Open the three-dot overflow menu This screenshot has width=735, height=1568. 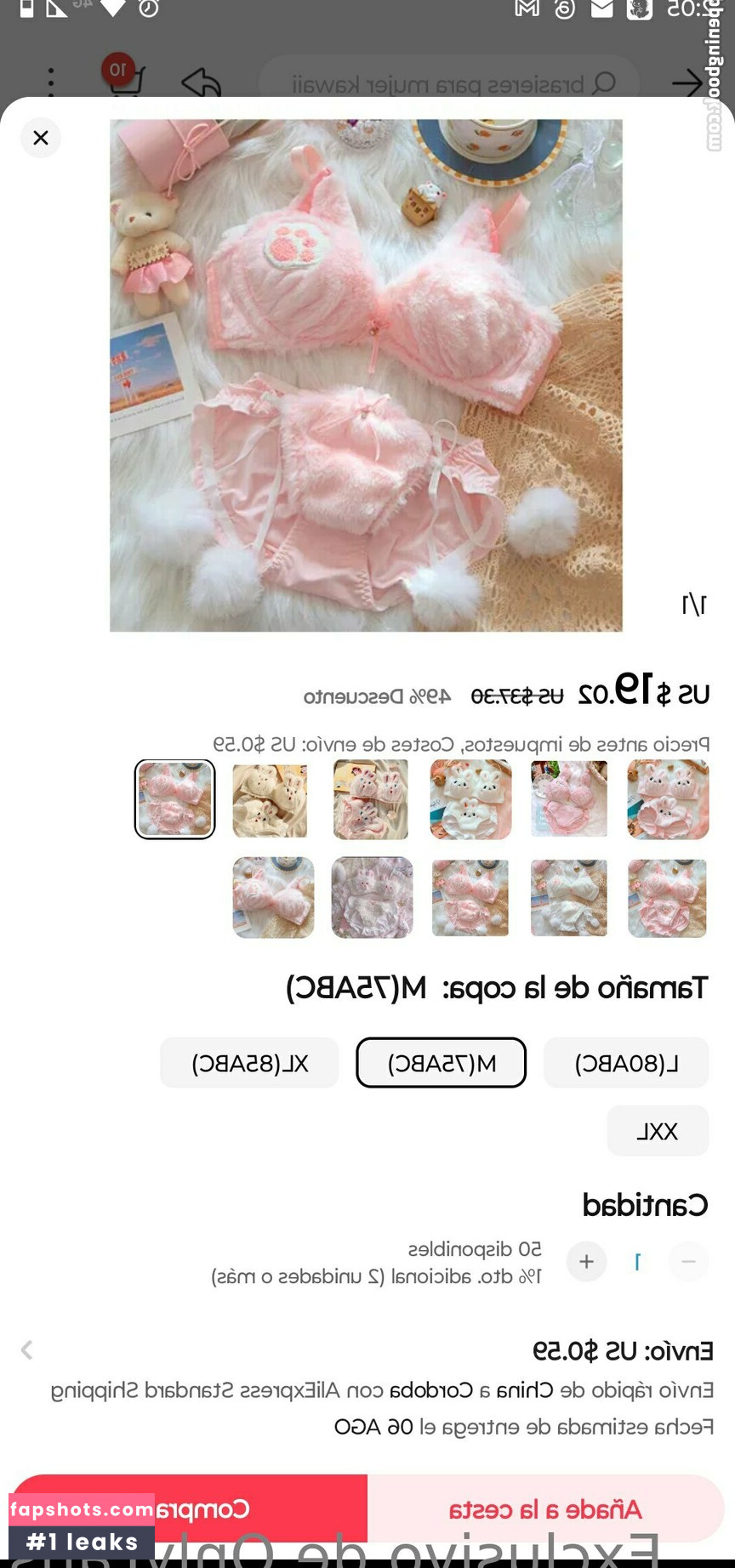tap(51, 82)
